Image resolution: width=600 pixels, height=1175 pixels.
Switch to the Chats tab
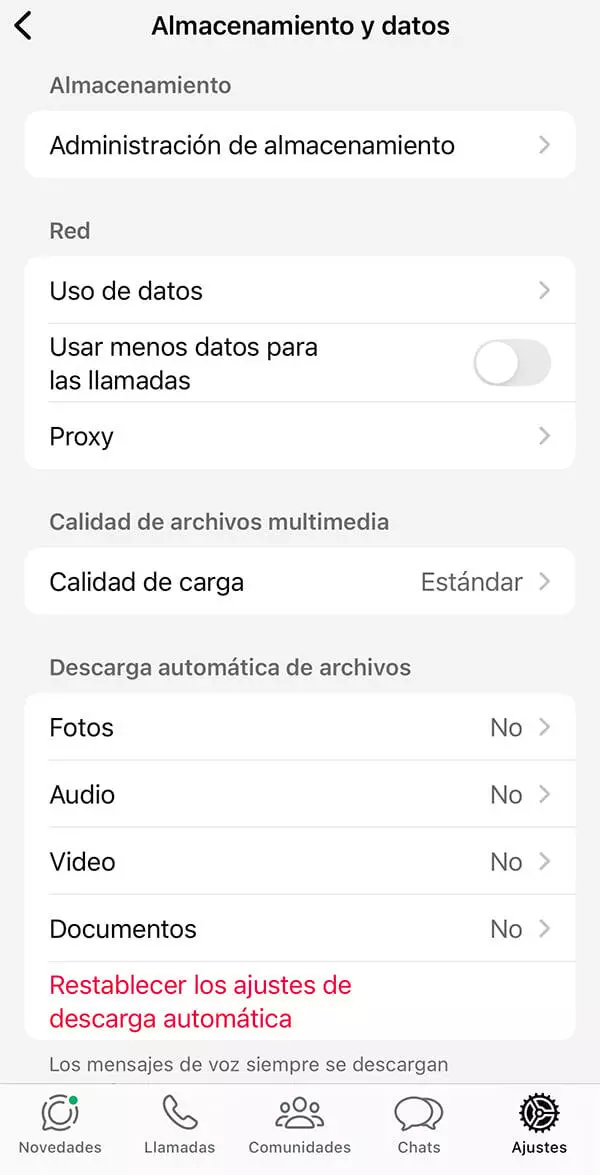tap(419, 1124)
